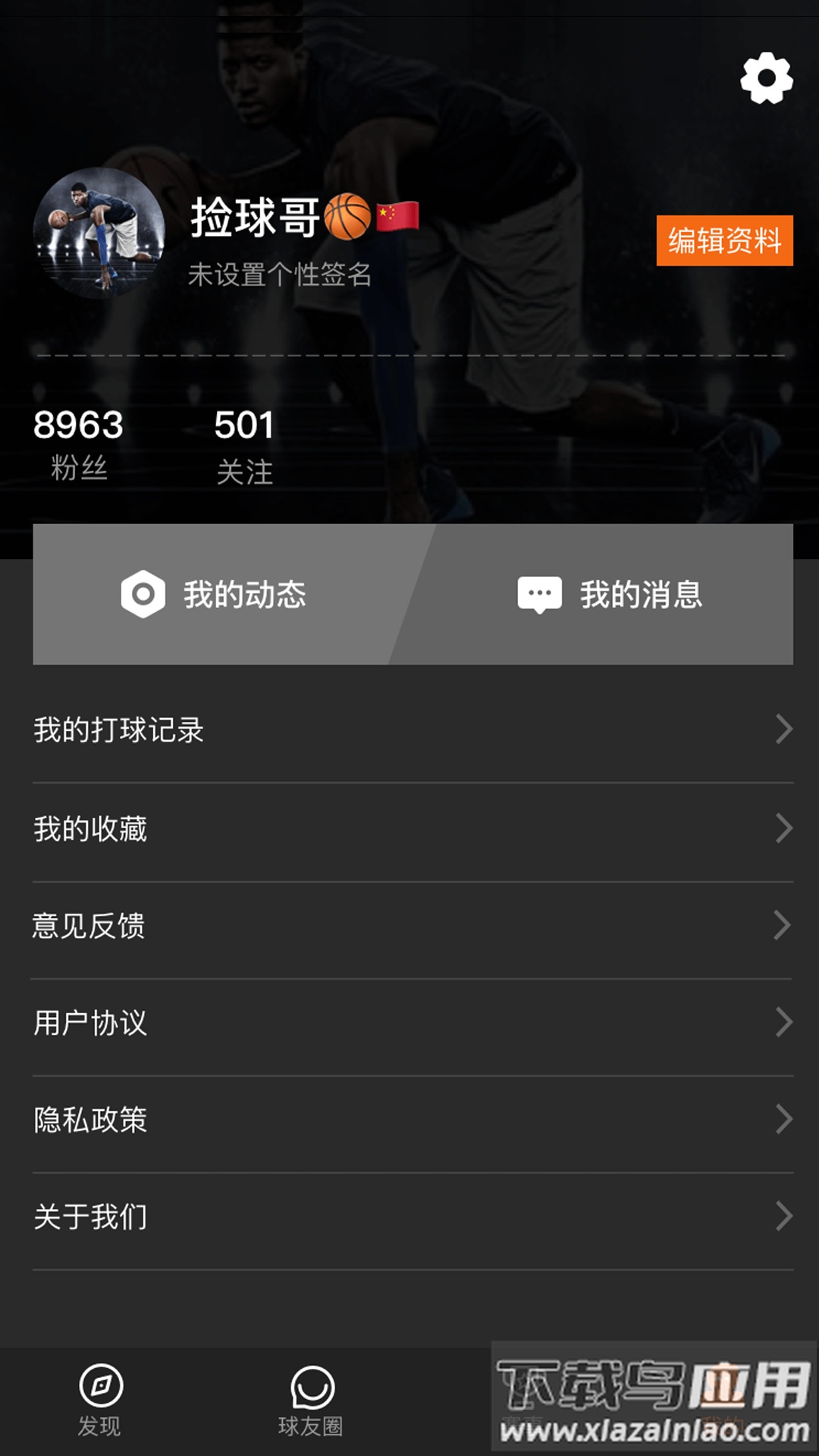This screenshot has width=819, height=1456.
Task: Open 我的消息 my messages
Action: (x=610, y=594)
